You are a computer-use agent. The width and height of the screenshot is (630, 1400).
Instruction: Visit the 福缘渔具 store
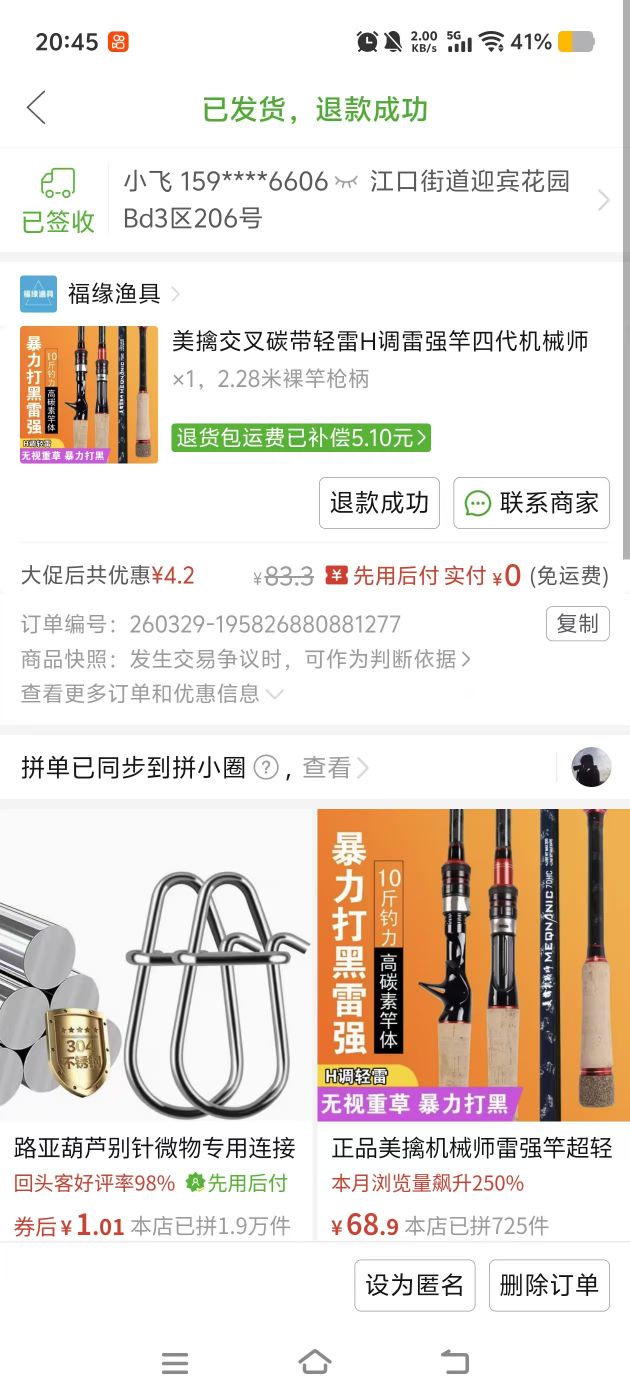(113, 294)
